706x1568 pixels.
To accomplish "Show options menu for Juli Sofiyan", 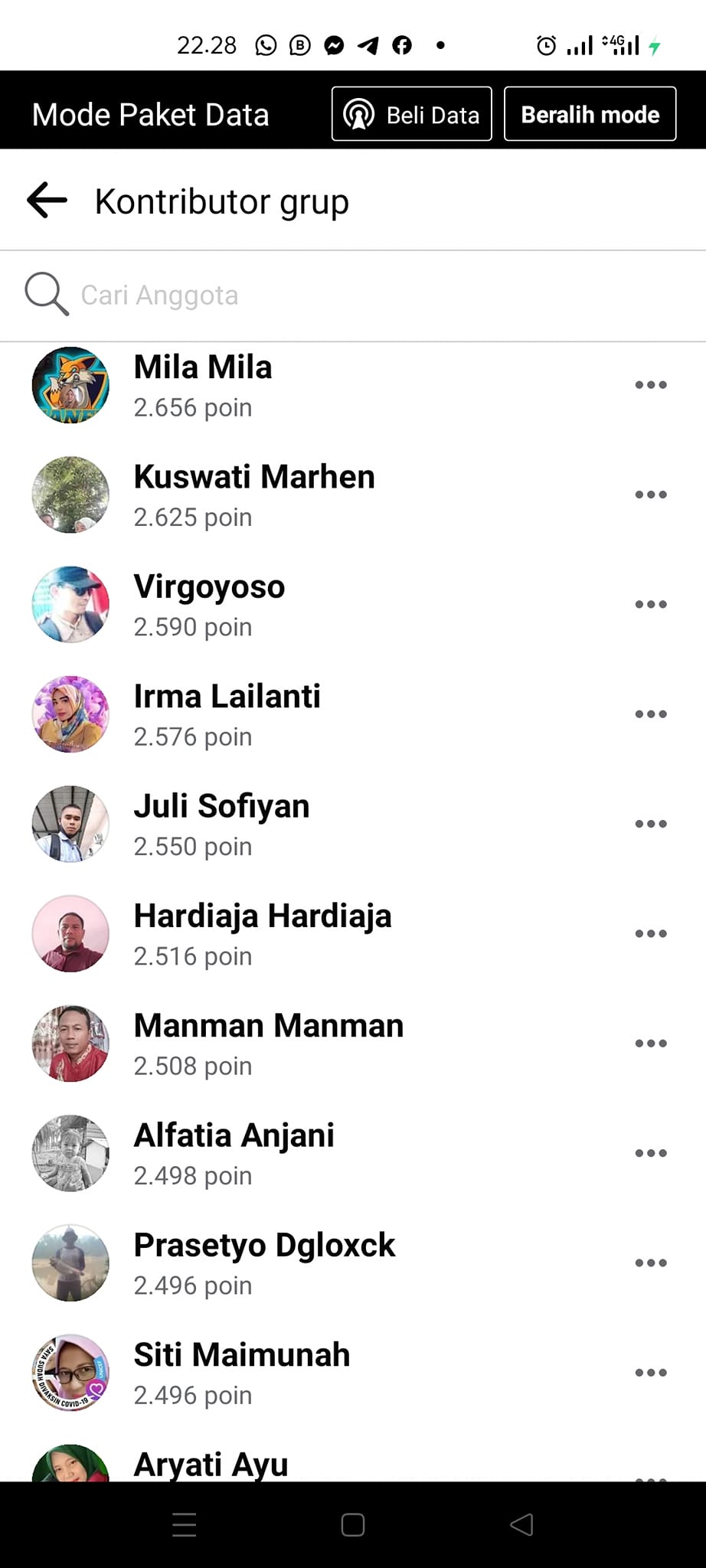I will 650,824.
